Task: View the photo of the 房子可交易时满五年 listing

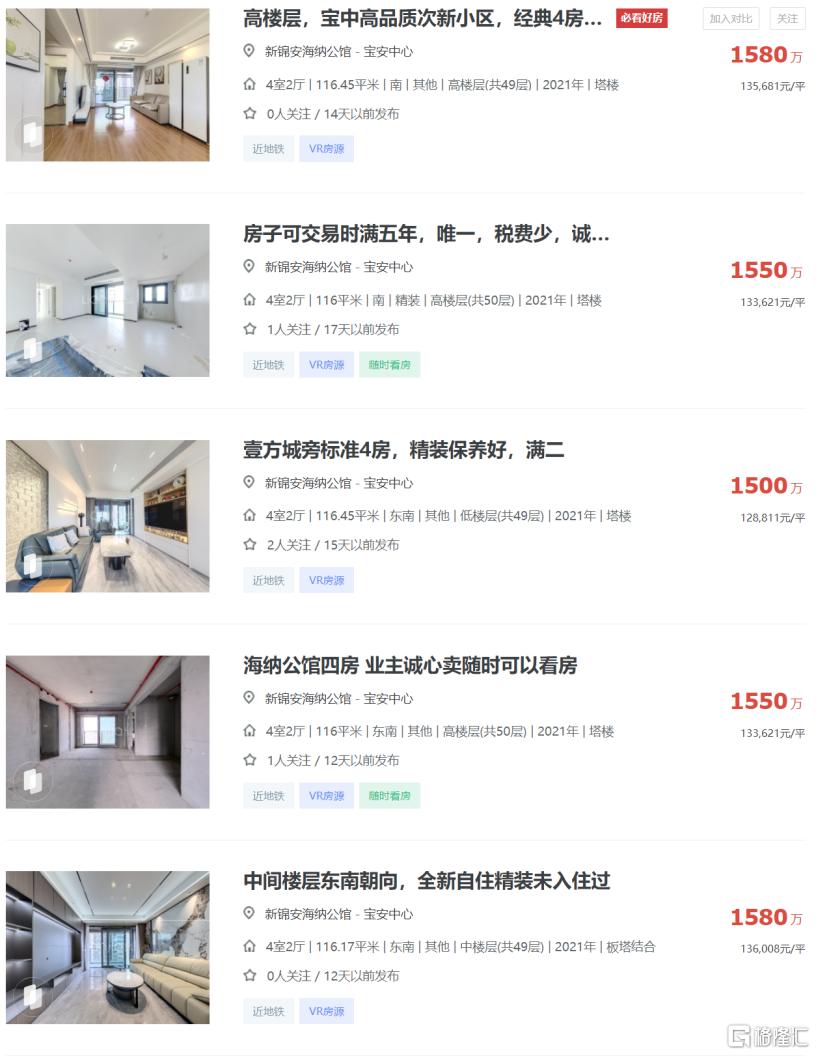Action: click(x=108, y=300)
